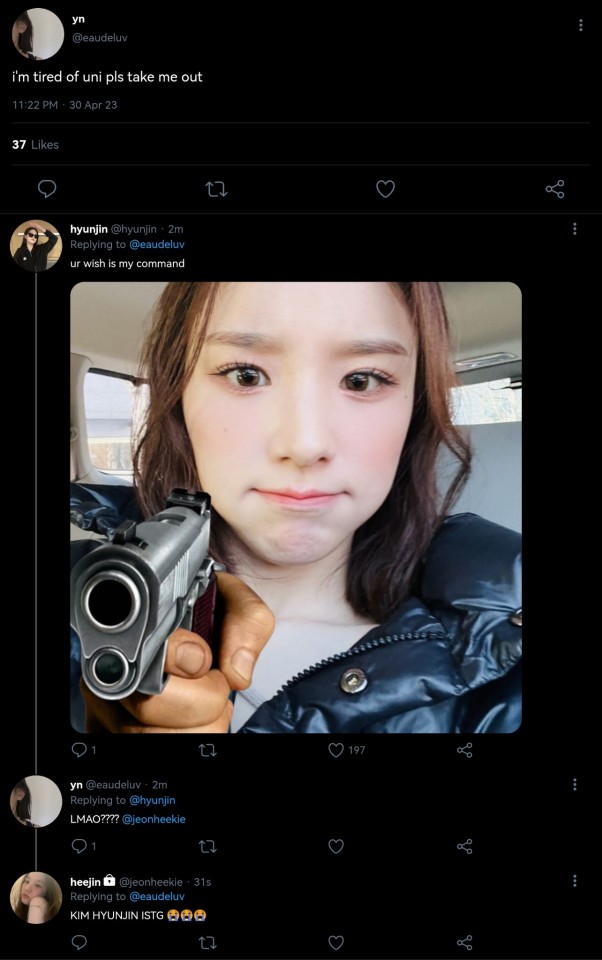Open yn's profile picture at the top
The width and height of the screenshot is (602, 960).
pyautogui.click(x=38, y=34)
